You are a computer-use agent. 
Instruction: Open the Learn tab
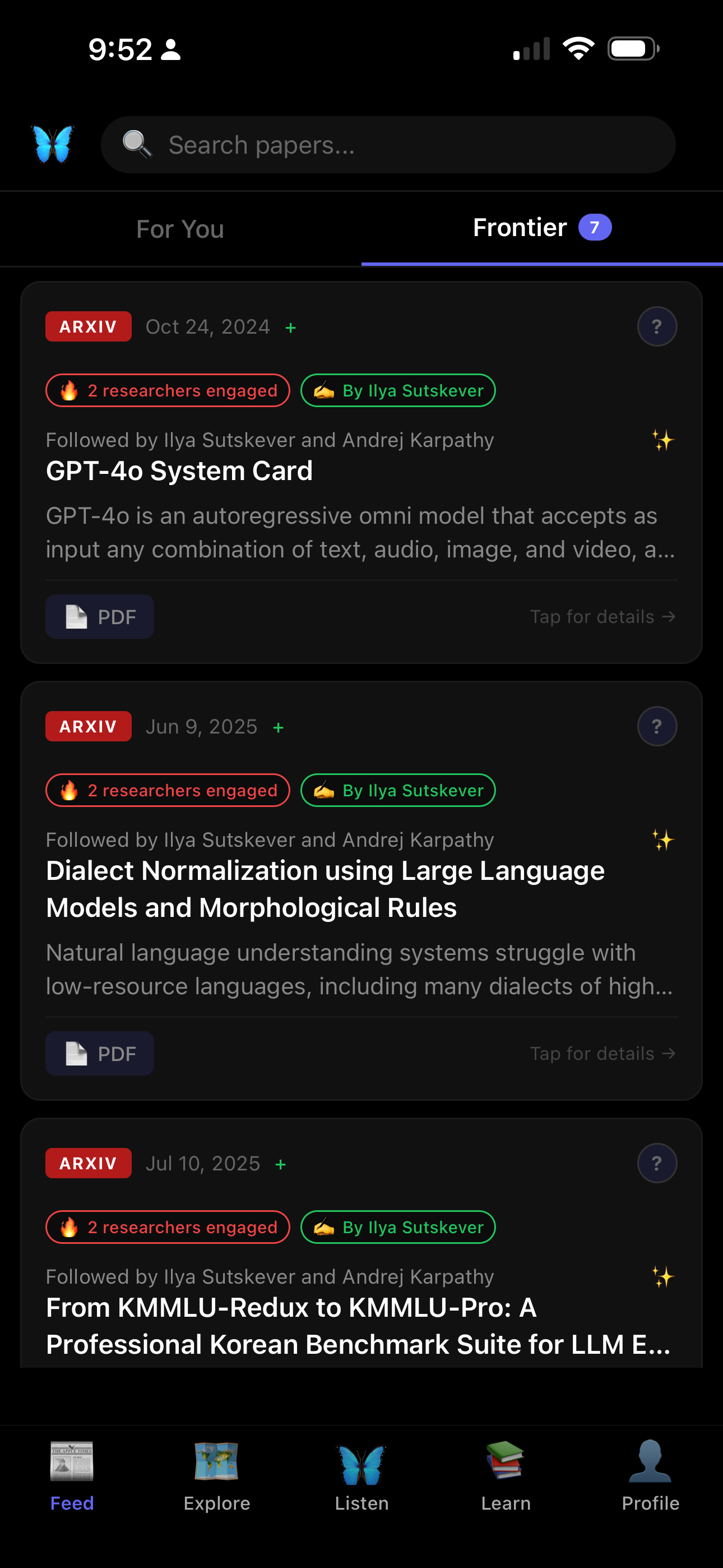pos(506,1475)
